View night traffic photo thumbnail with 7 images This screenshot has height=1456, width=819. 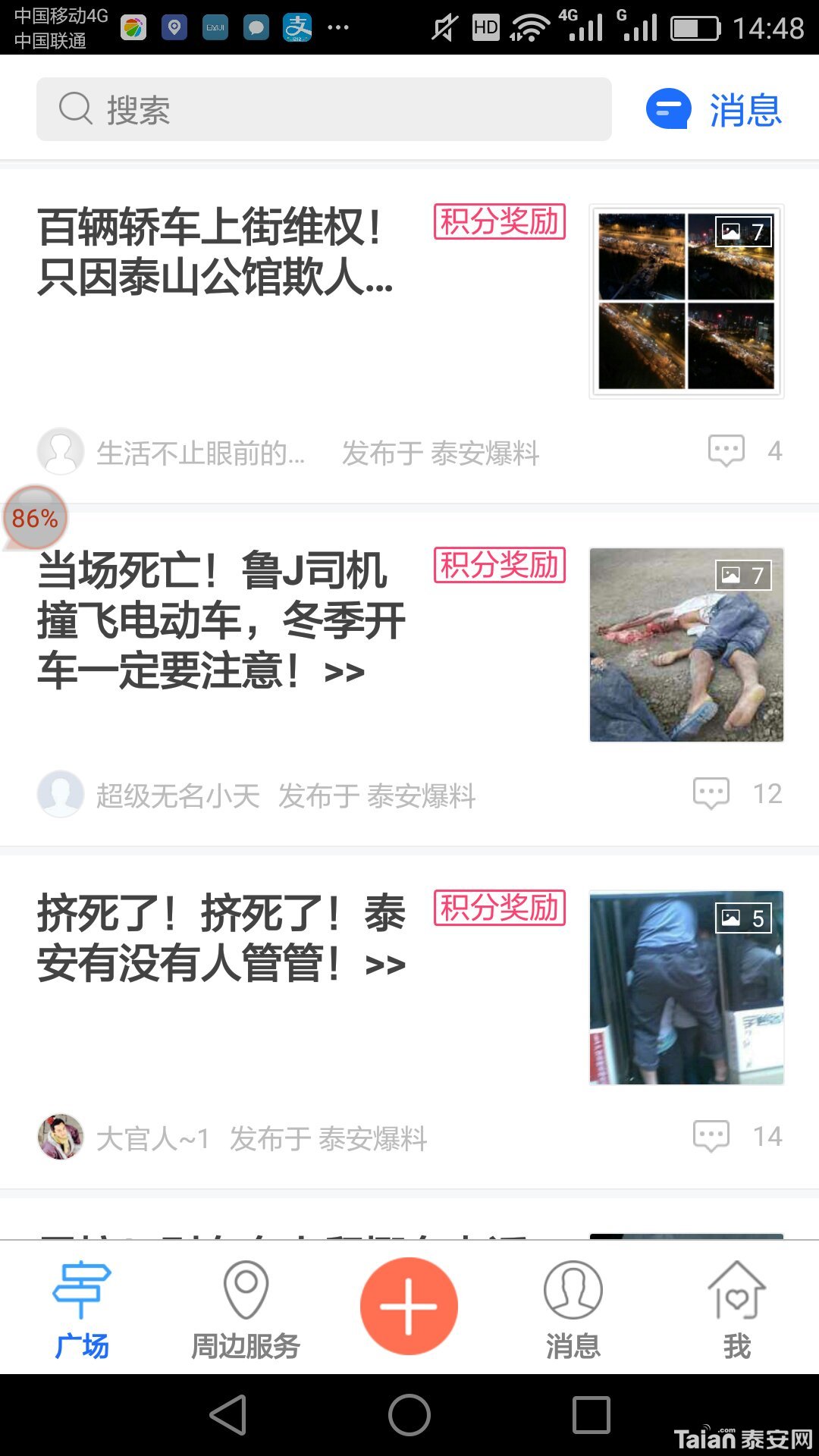(x=686, y=301)
